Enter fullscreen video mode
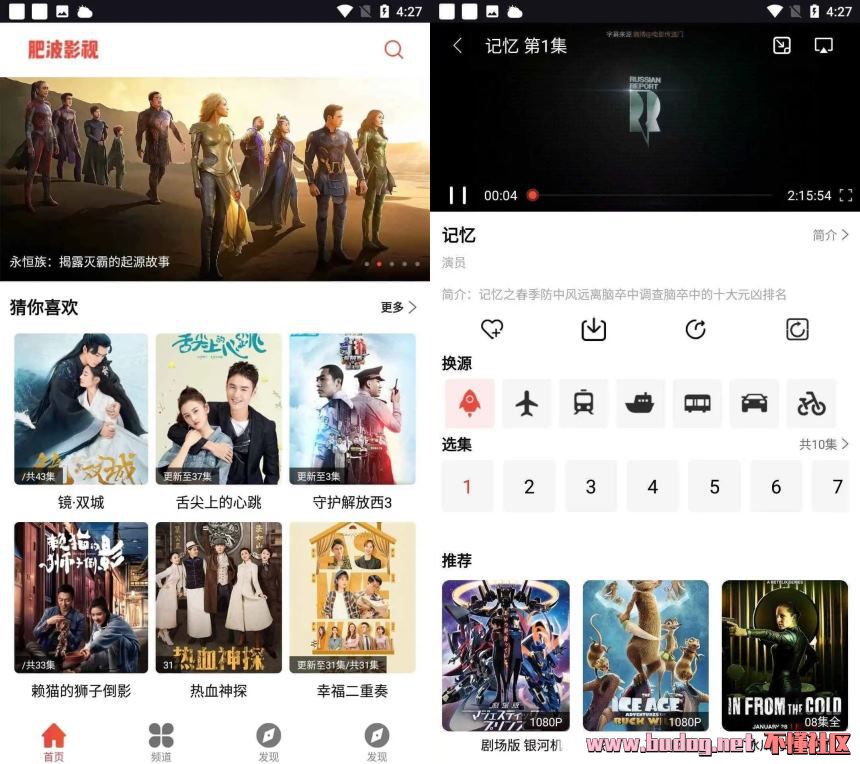The height and width of the screenshot is (764, 860). coord(846,195)
